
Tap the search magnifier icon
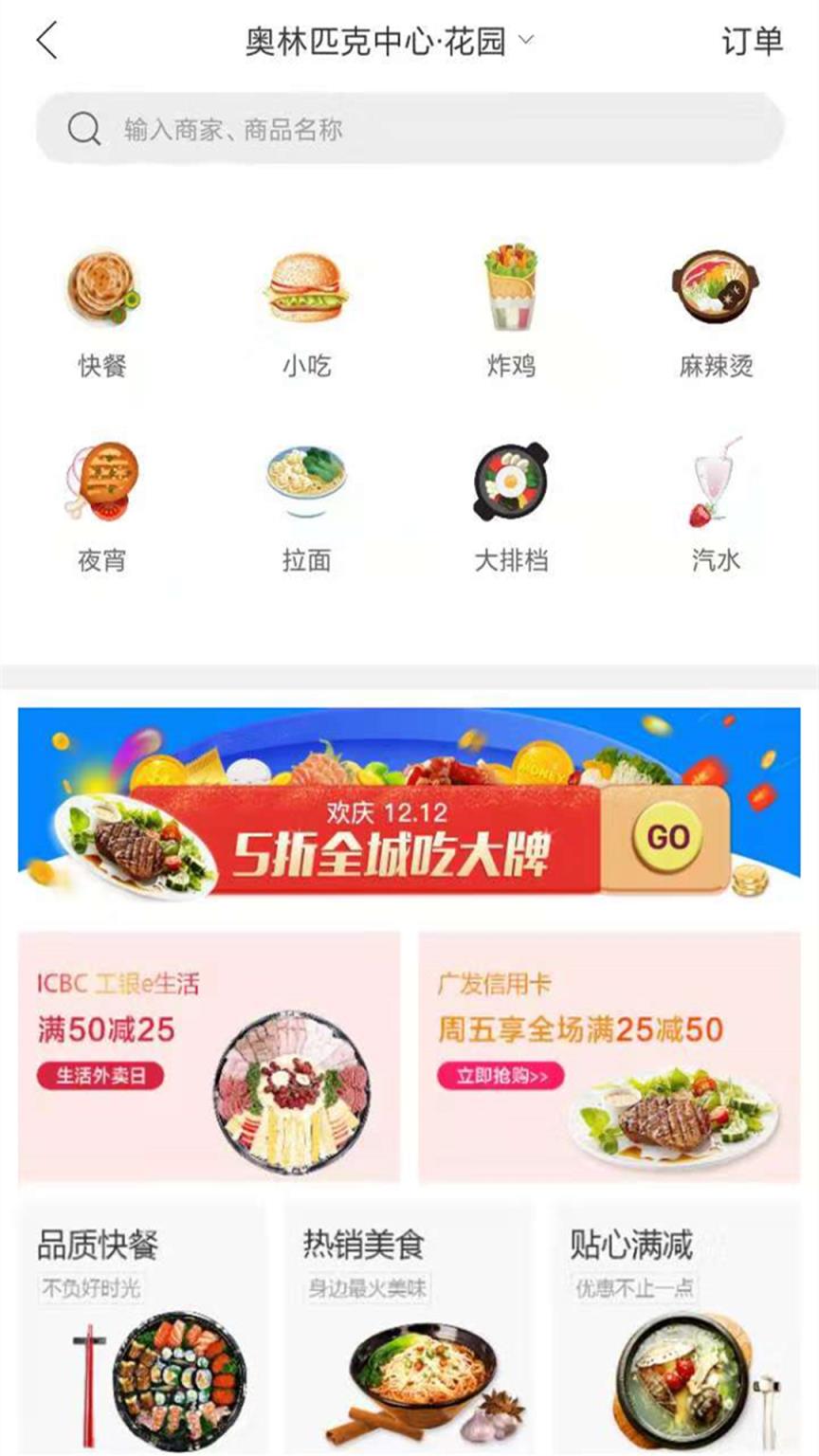85,128
